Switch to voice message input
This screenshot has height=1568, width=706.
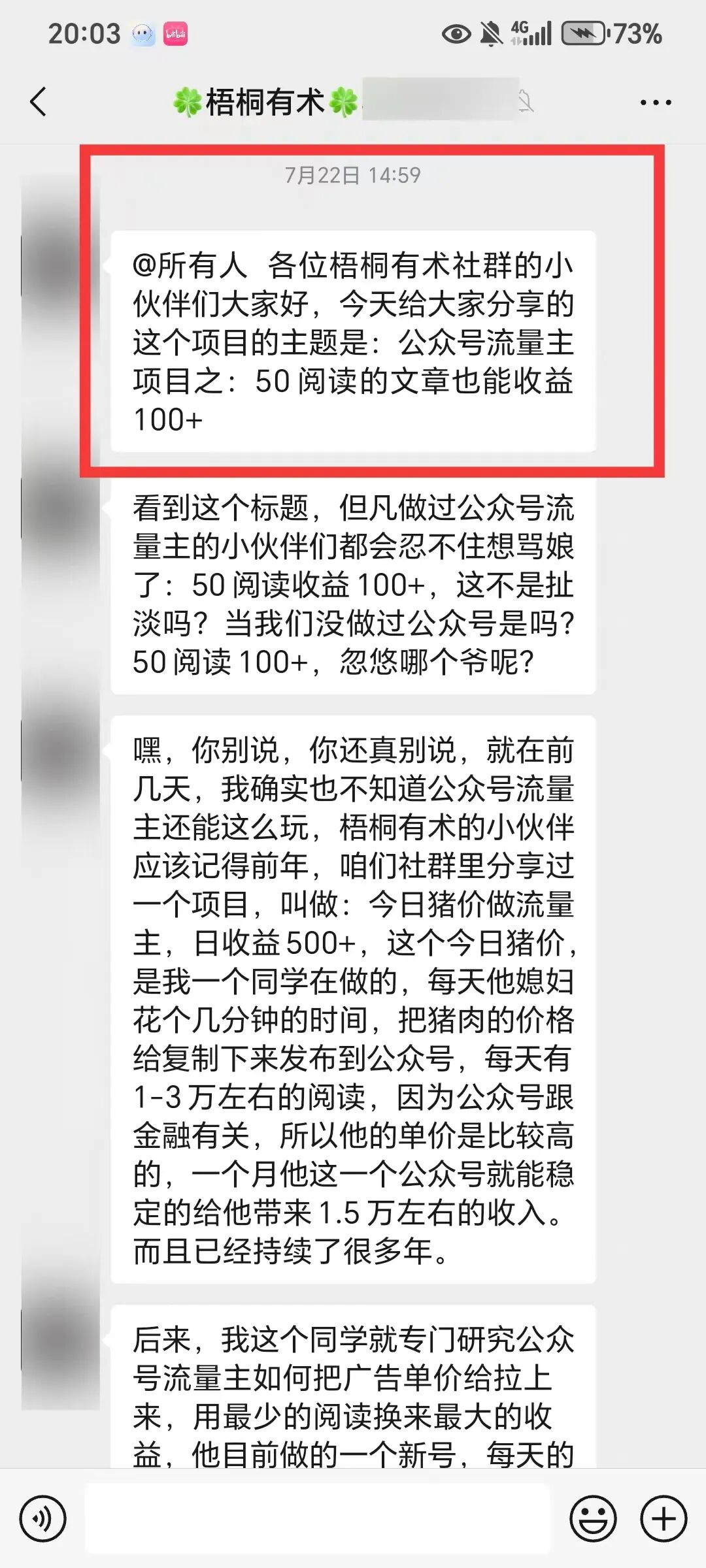(42, 1519)
